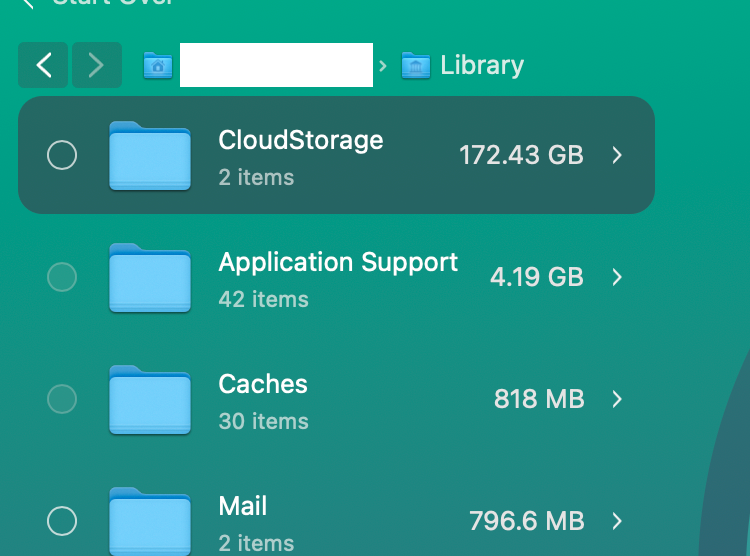The image size is (750, 556).
Task: Expand Mail using its chevron
Action: [617, 521]
